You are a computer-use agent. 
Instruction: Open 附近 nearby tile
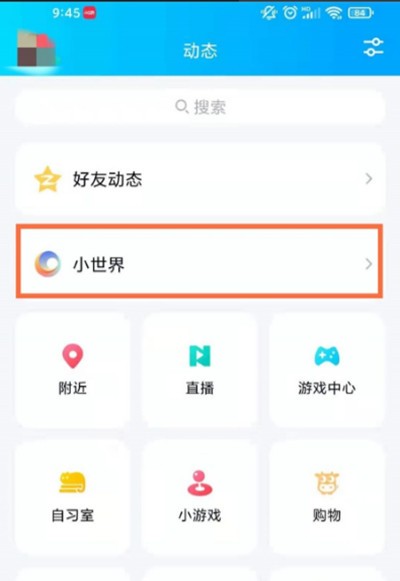[73, 371]
